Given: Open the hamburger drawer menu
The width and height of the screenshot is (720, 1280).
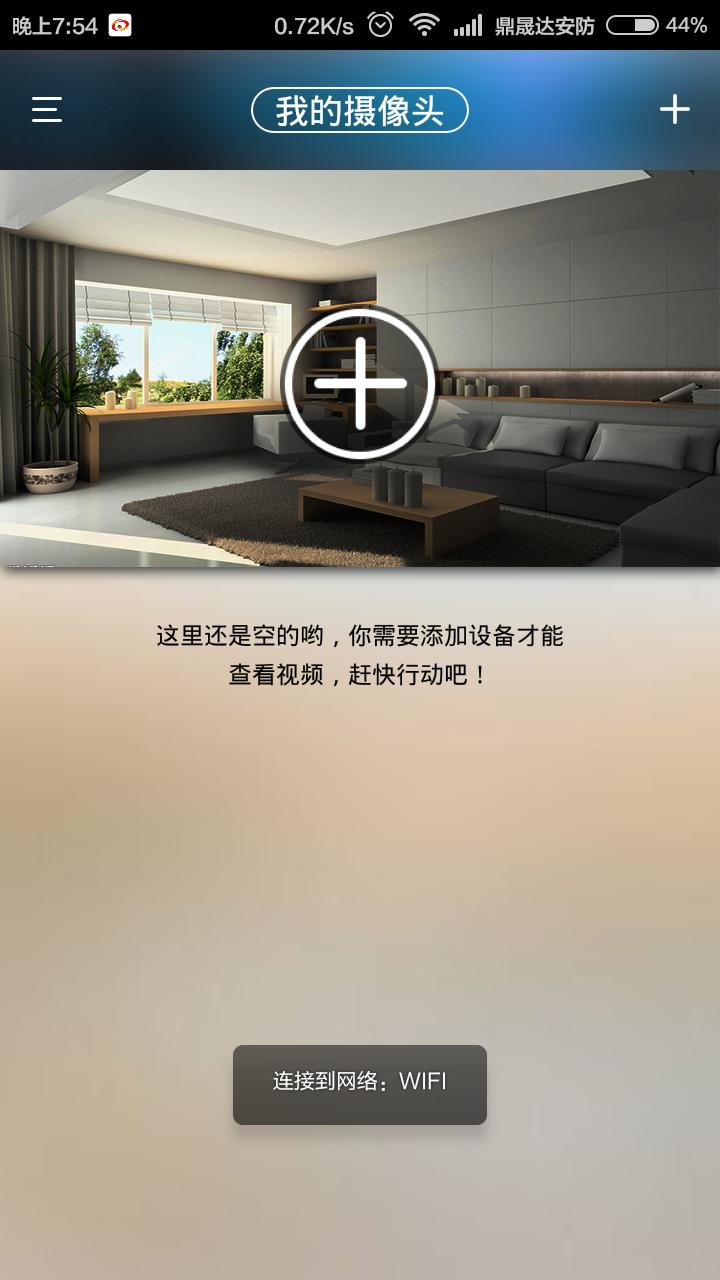Looking at the screenshot, I should pyautogui.click(x=47, y=110).
